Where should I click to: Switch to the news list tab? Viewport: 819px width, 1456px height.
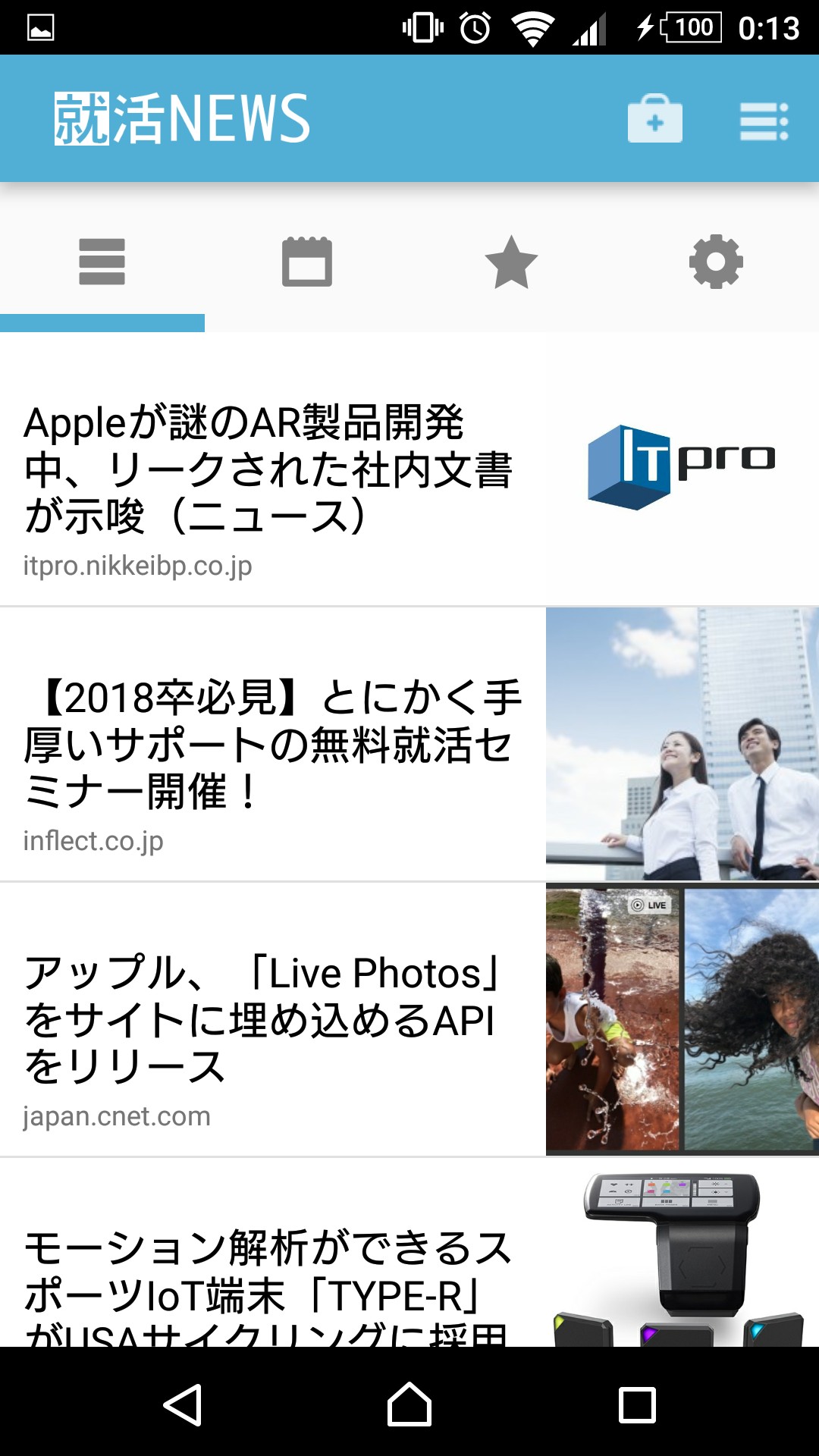[102, 262]
